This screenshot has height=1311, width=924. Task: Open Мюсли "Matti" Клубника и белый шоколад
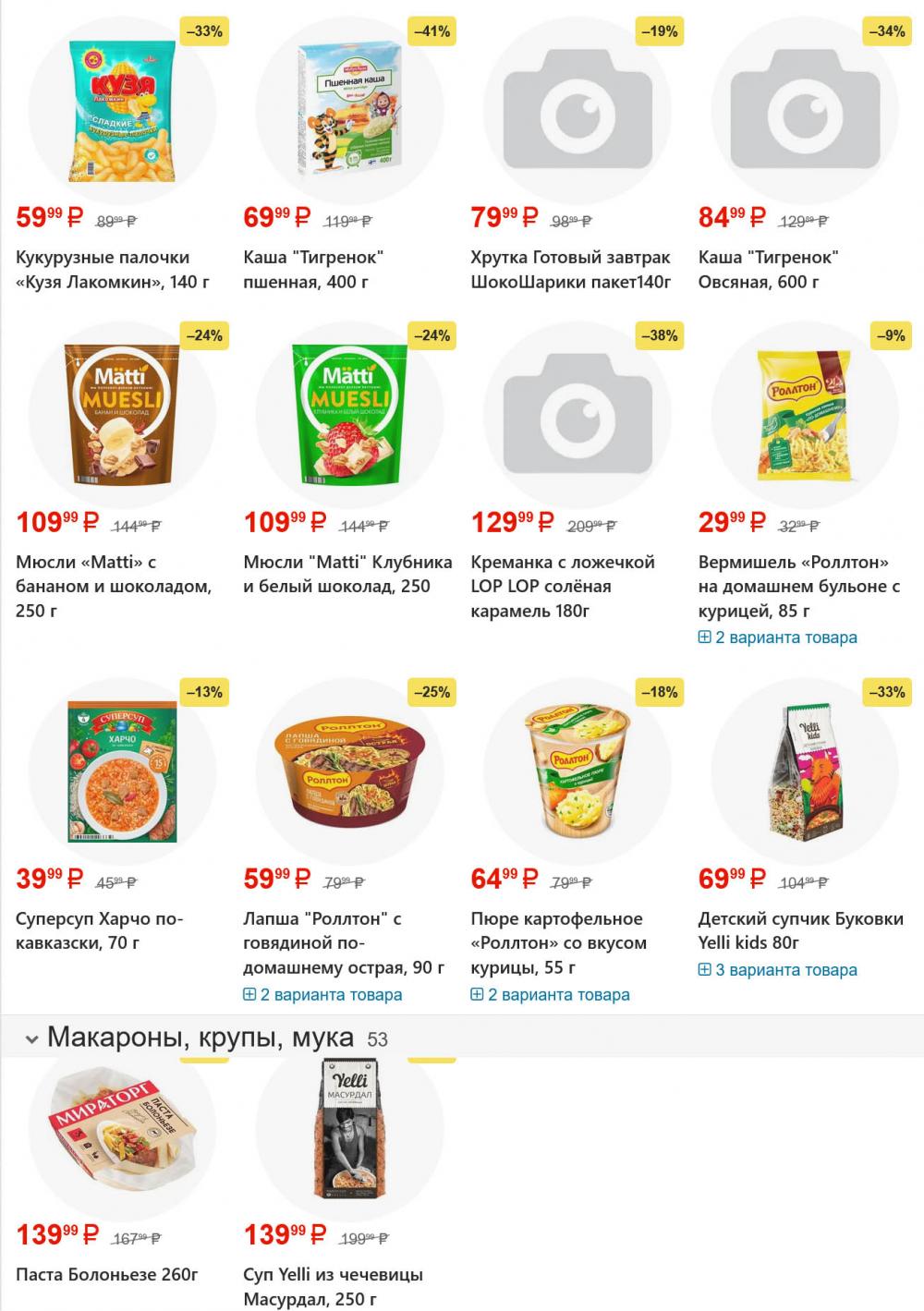tap(347, 574)
